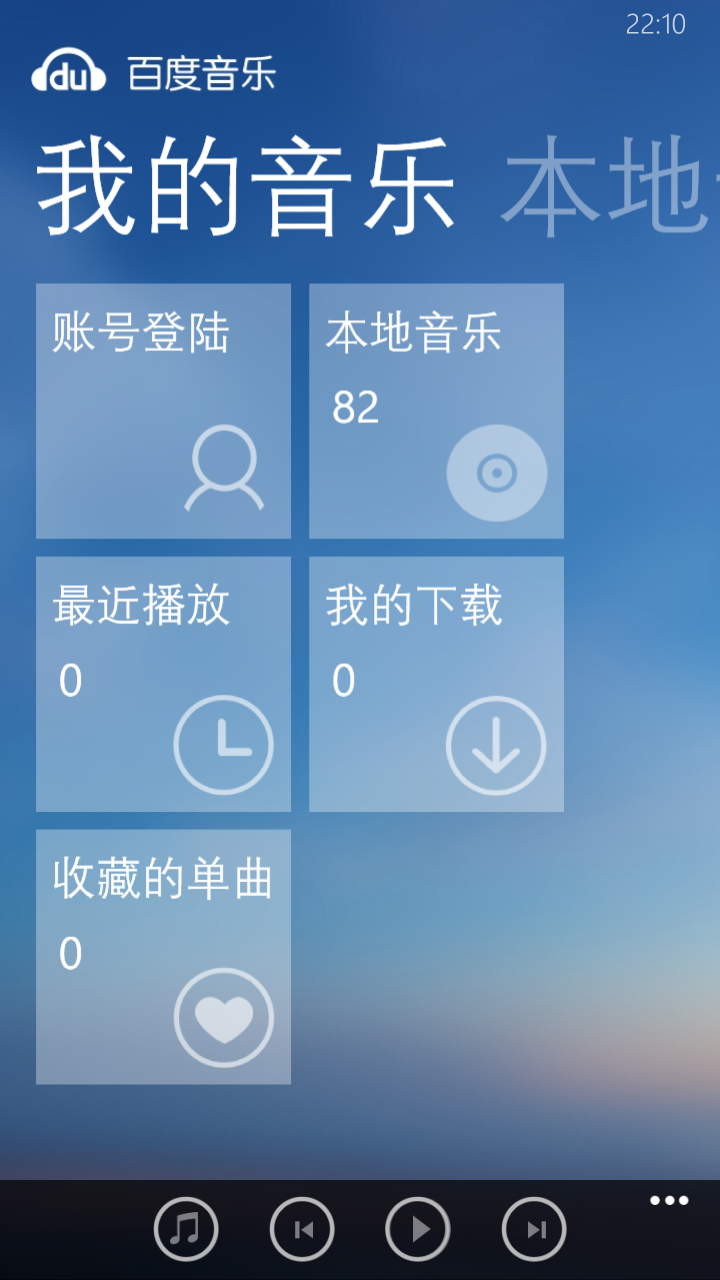Open the 收藏的单曲 favorite songs tile
This screenshot has width=720, height=1280.
[163, 956]
